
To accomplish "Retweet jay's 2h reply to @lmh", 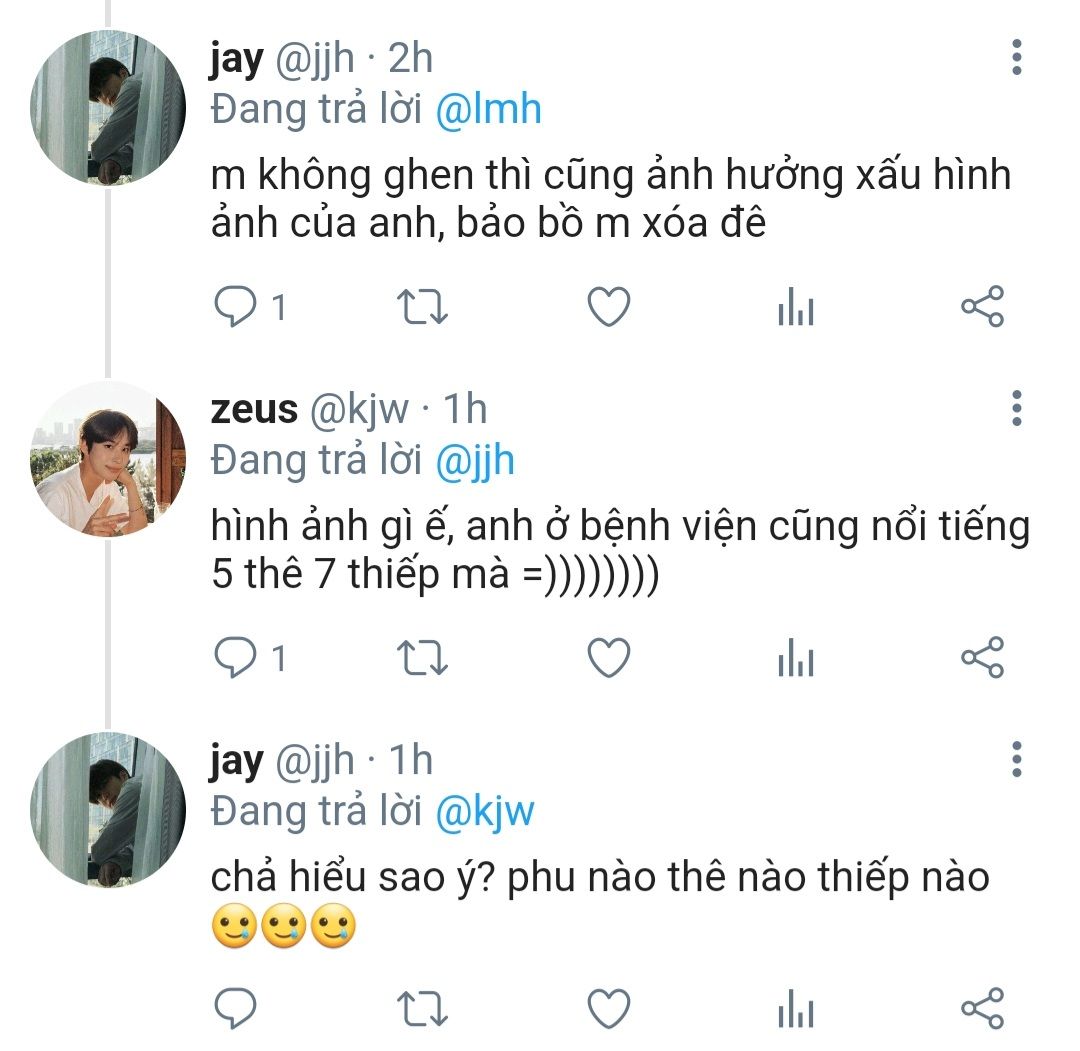I will [x=423, y=308].
